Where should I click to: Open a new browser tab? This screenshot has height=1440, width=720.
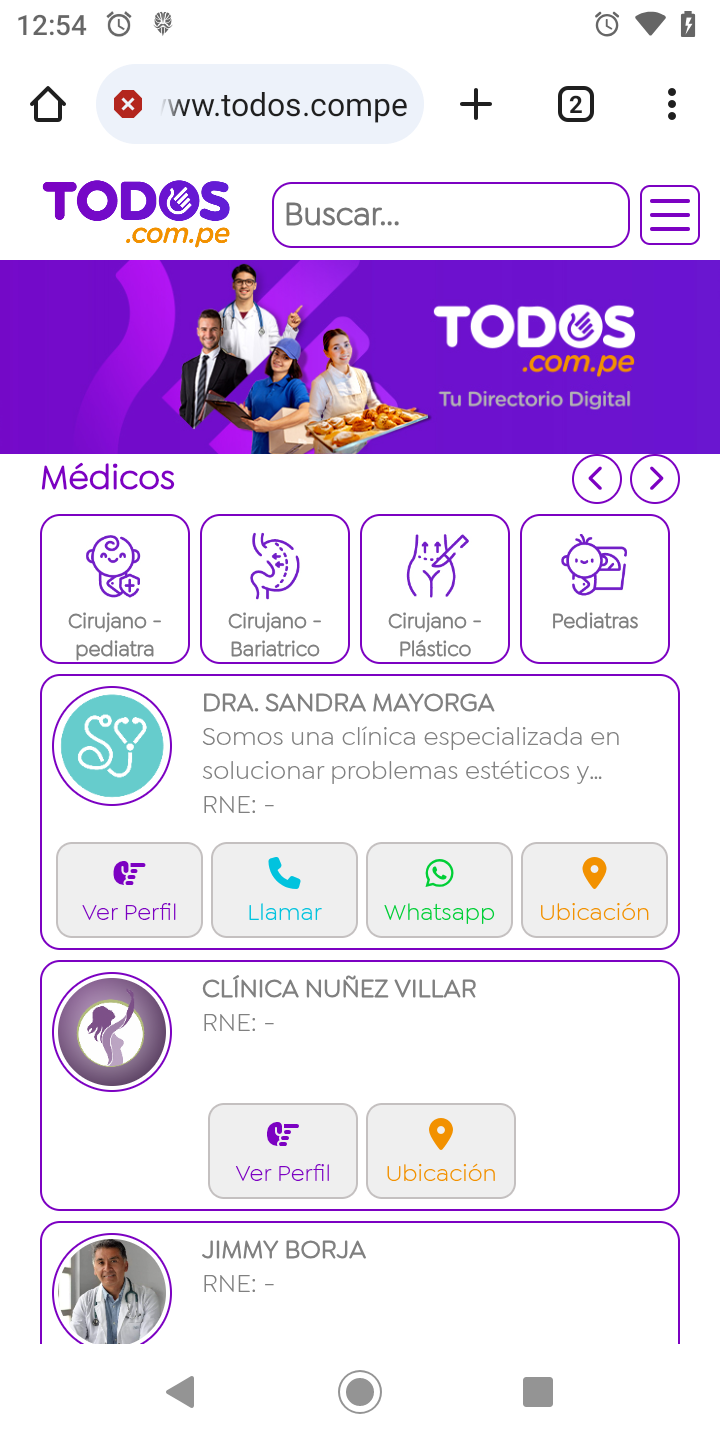point(477,104)
